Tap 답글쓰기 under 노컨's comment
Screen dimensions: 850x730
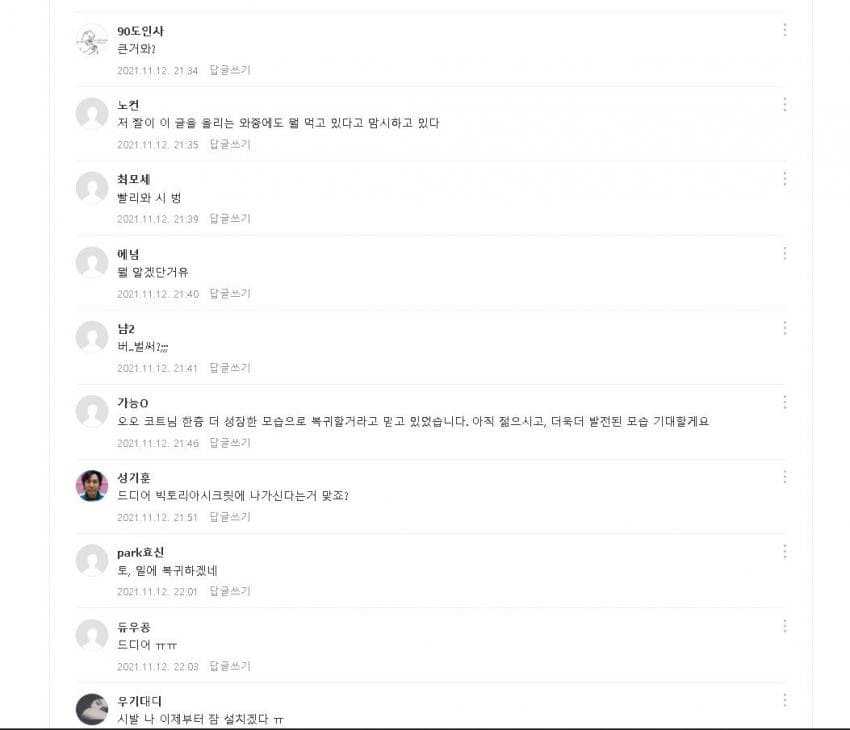[x=229, y=144]
